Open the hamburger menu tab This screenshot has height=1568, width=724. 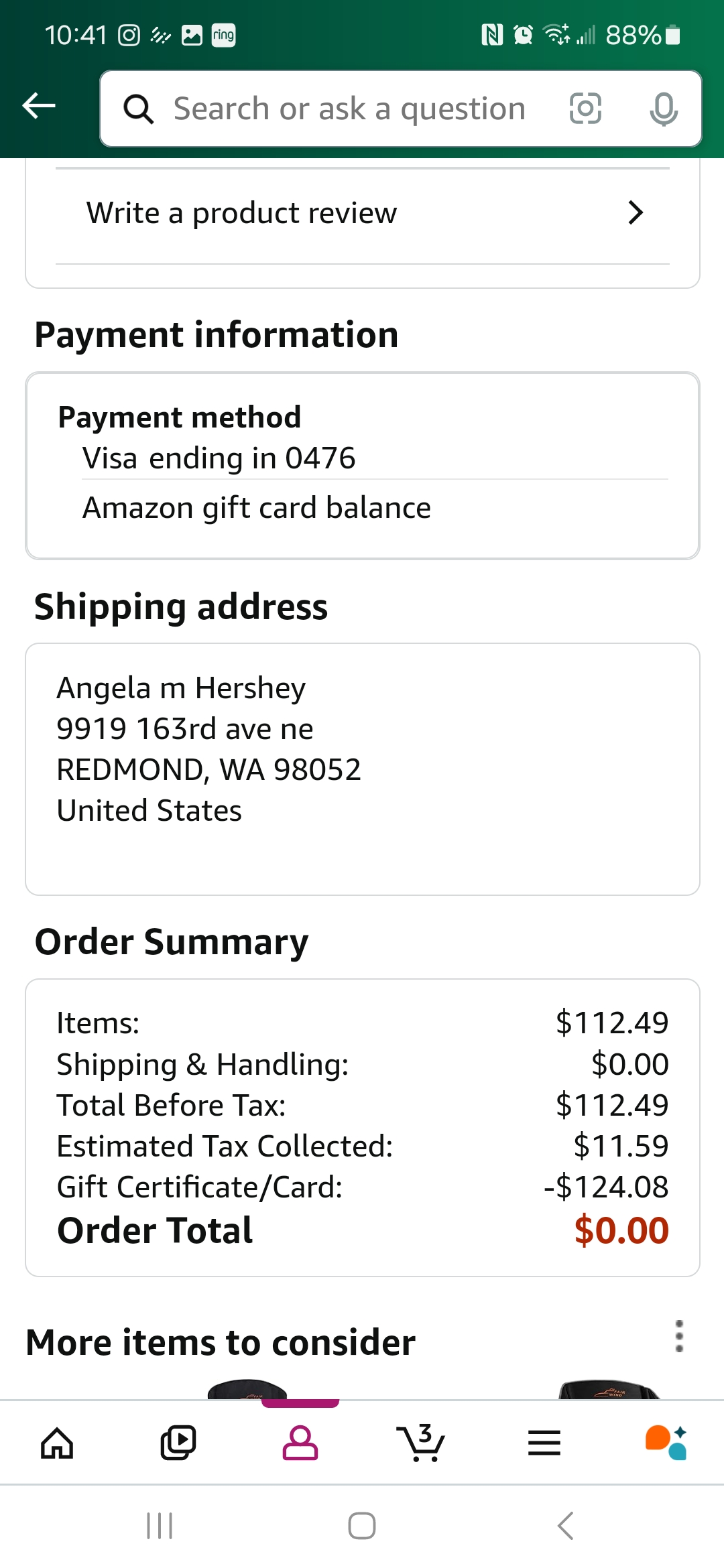544,1443
